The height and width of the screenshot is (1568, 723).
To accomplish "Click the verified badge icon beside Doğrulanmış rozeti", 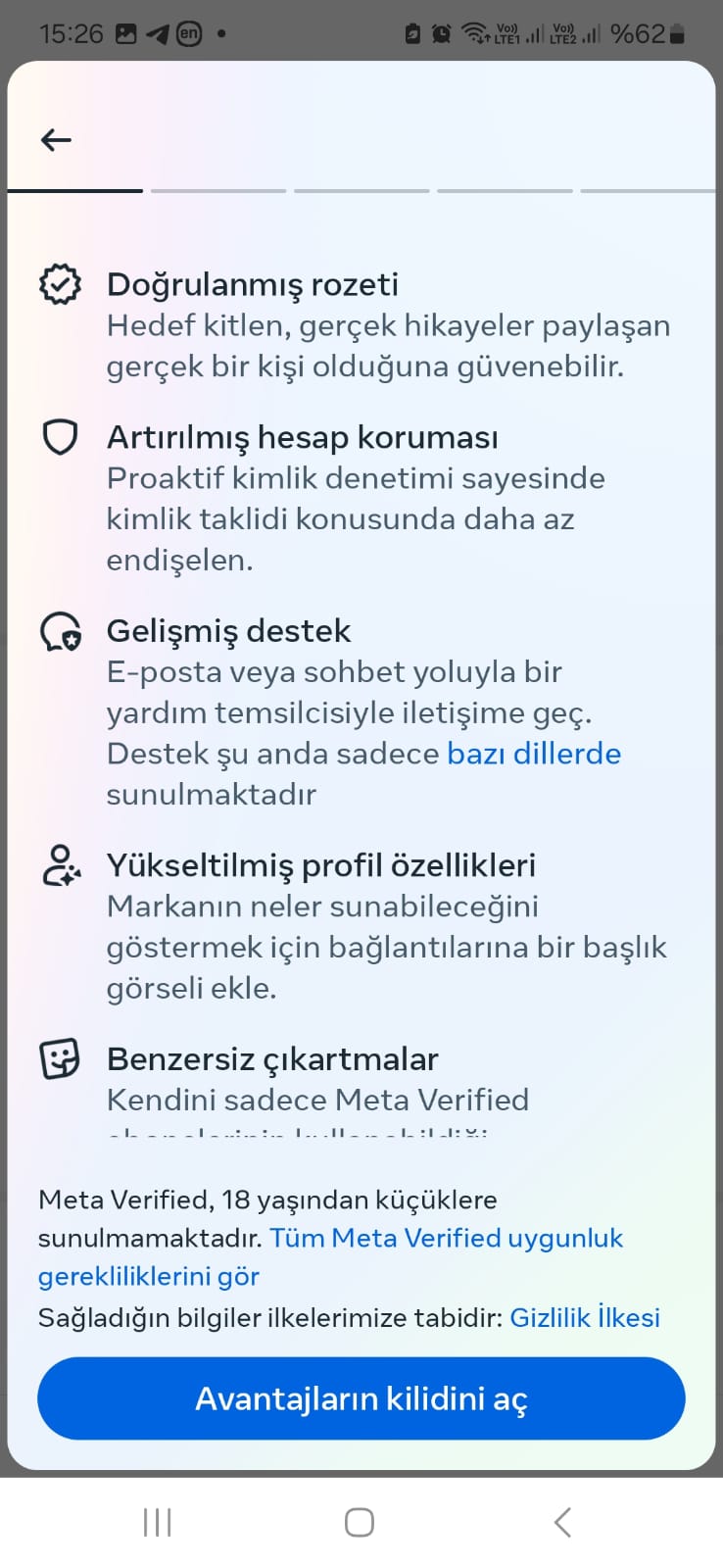I will 60,284.
